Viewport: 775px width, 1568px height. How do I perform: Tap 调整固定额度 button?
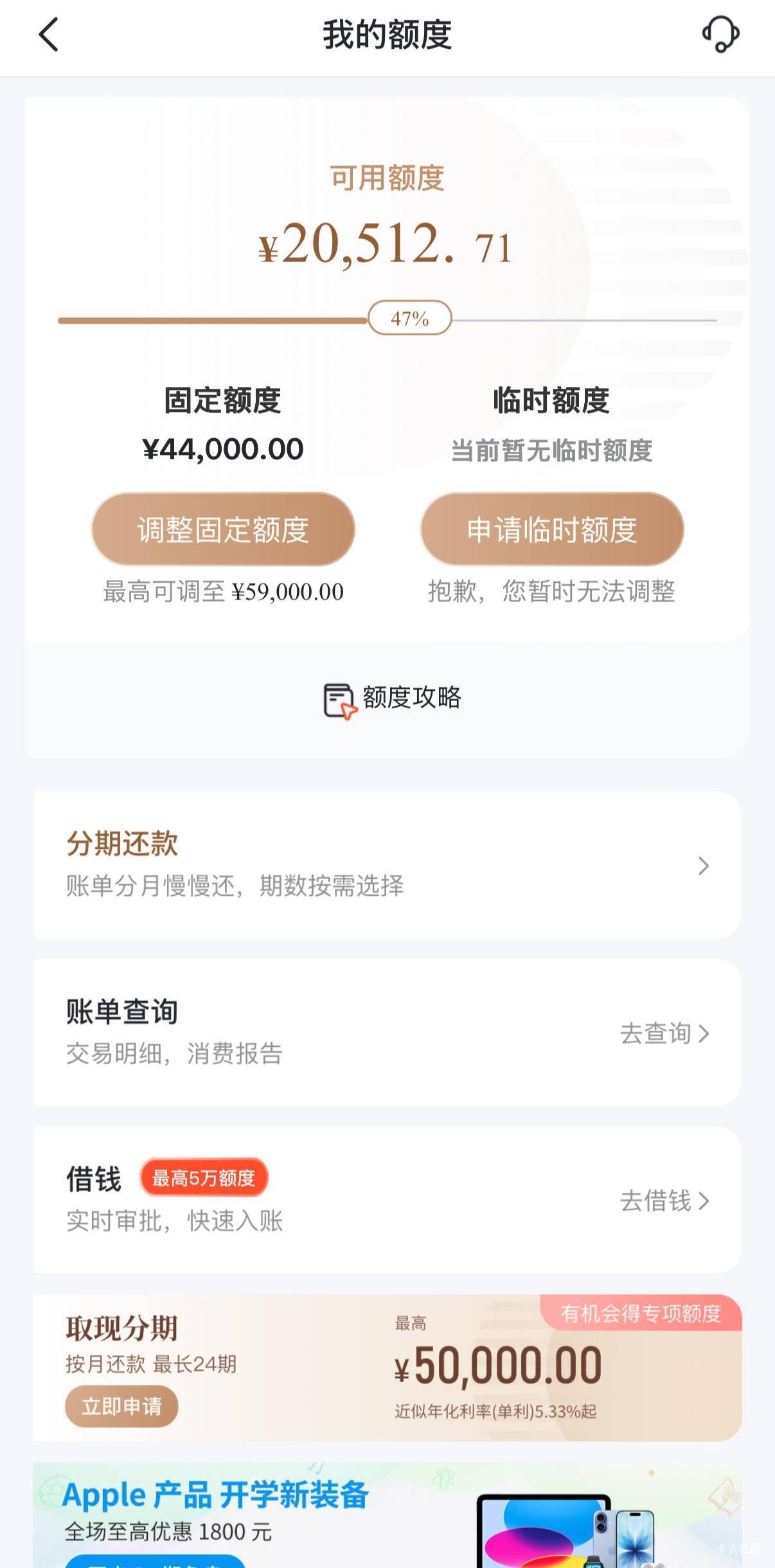click(x=223, y=530)
